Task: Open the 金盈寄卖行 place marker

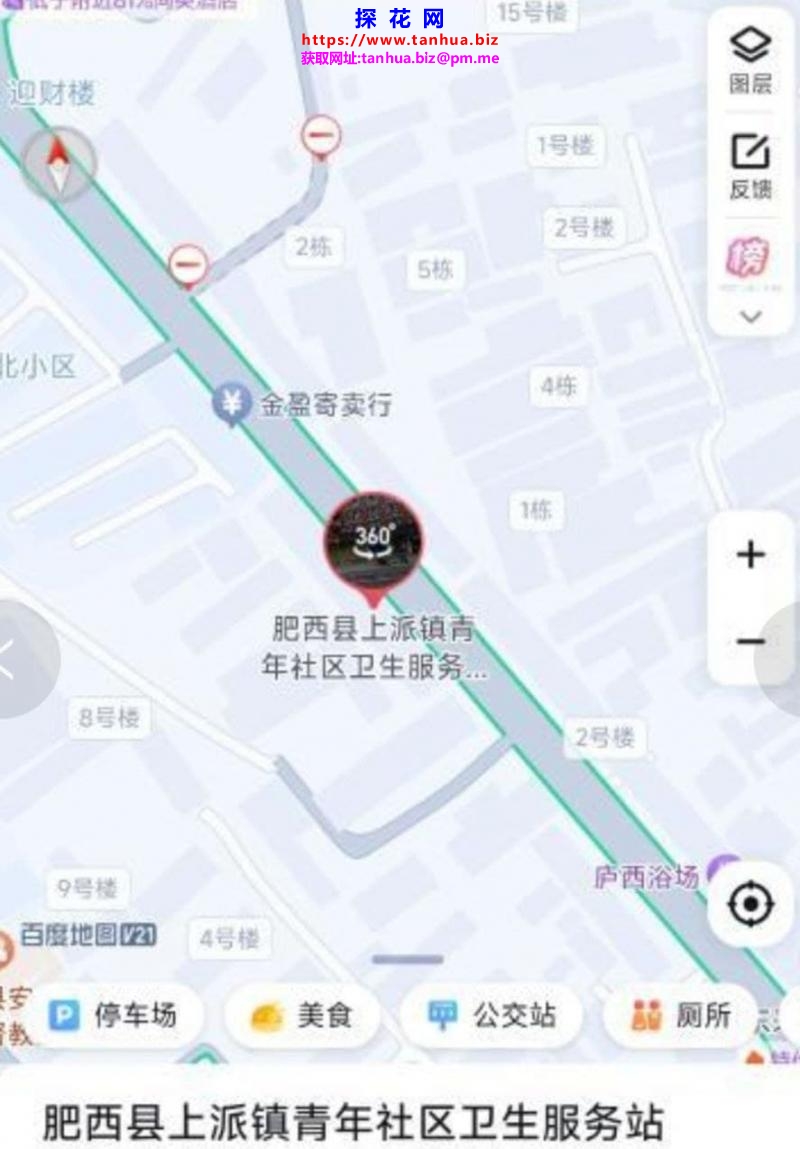Action: point(232,404)
